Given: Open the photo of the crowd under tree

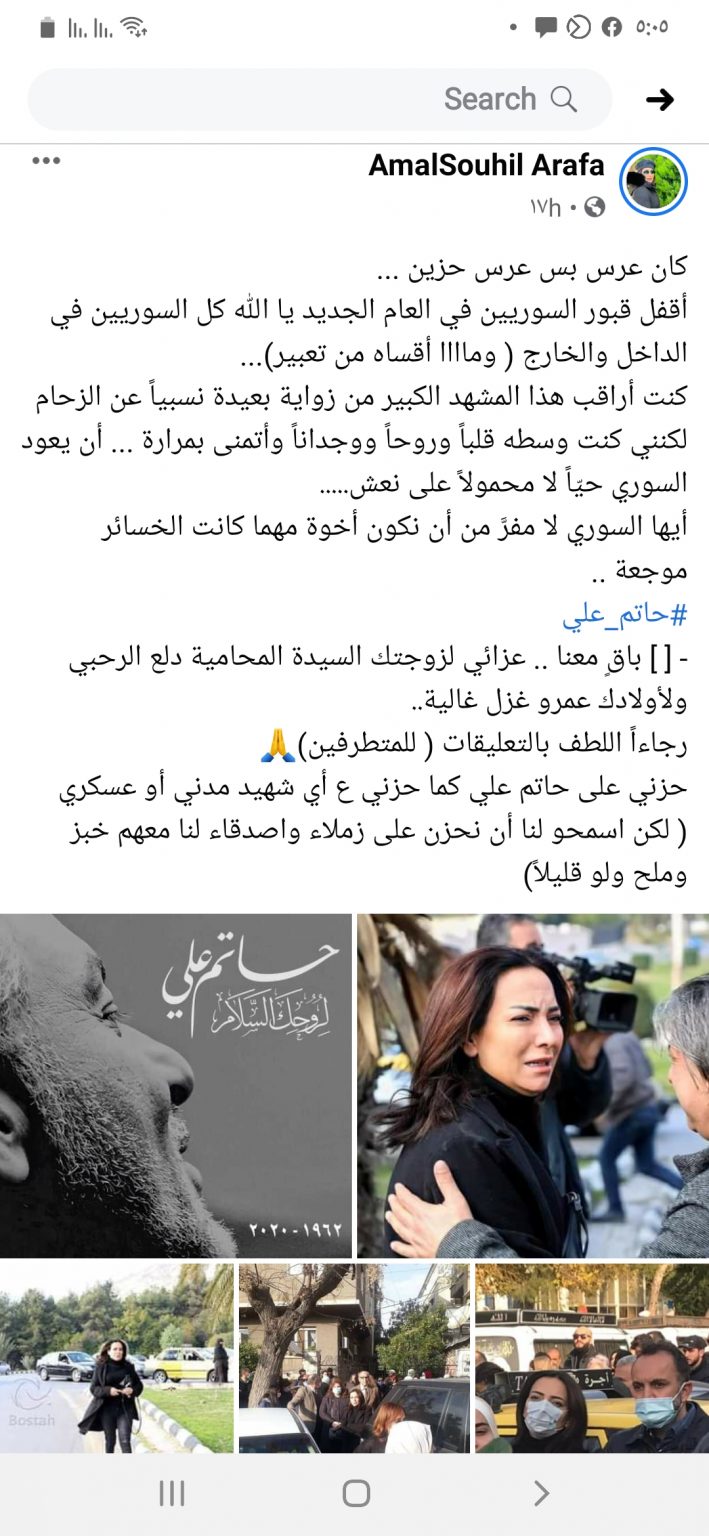Looking at the screenshot, I should pyautogui.click(x=354, y=1358).
